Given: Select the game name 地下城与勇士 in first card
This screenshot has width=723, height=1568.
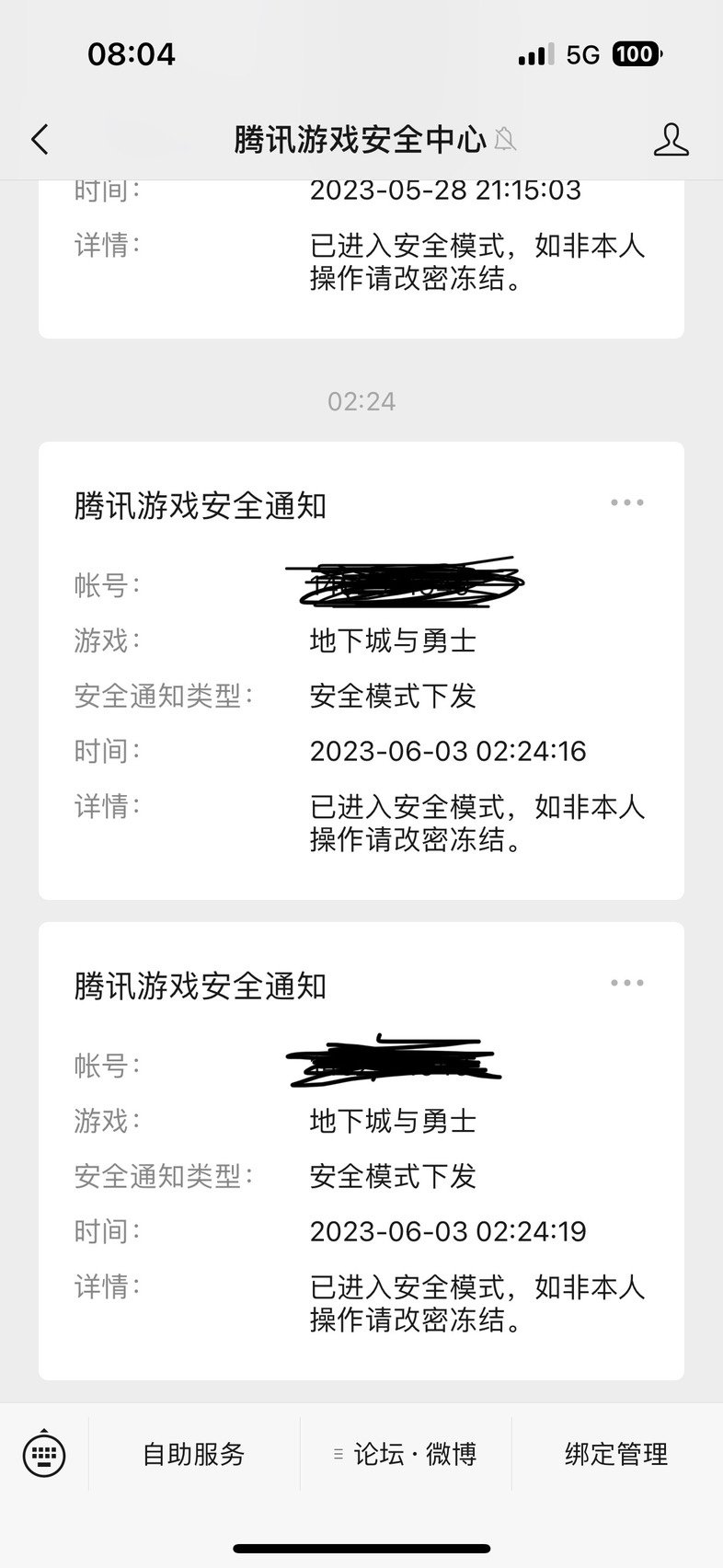Looking at the screenshot, I should [x=393, y=640].
